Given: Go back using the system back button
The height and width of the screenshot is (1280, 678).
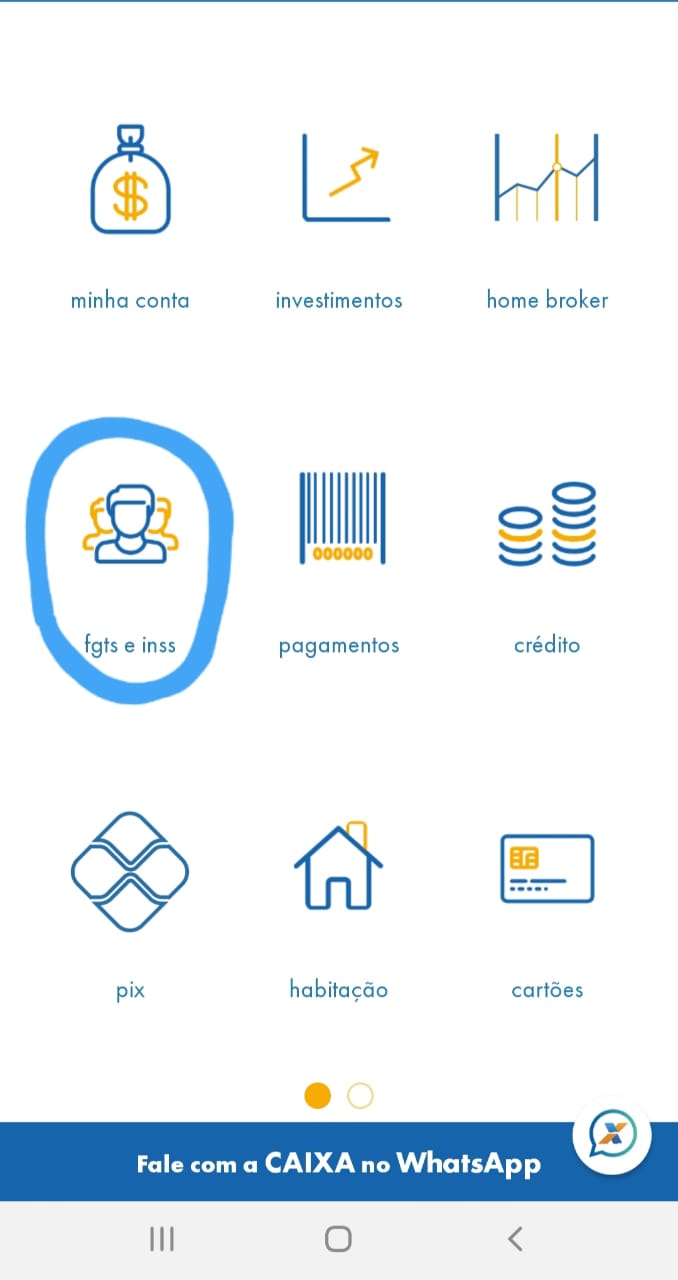Looking at the screenshot, I should pyautogui.click(x=515, y=1240).
